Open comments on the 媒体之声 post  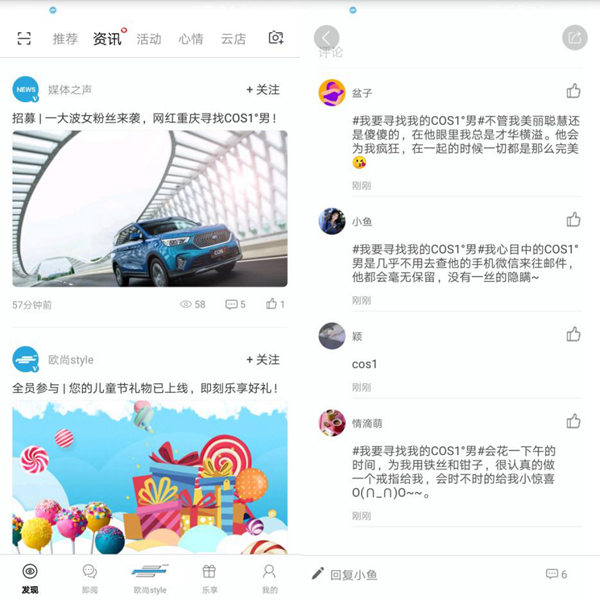tap(235, 304)
